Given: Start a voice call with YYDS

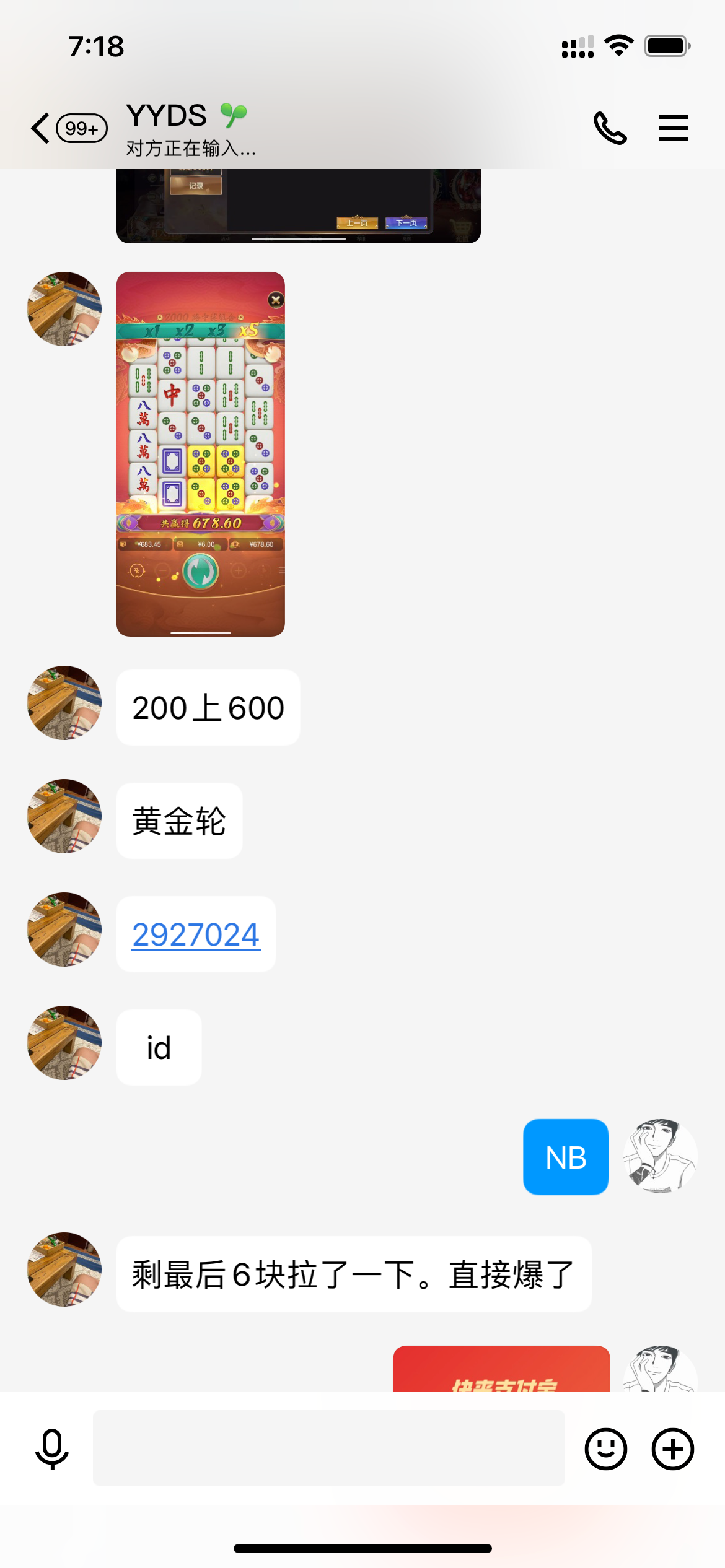Looking at the screenshot, I should [x=610, y=129].
